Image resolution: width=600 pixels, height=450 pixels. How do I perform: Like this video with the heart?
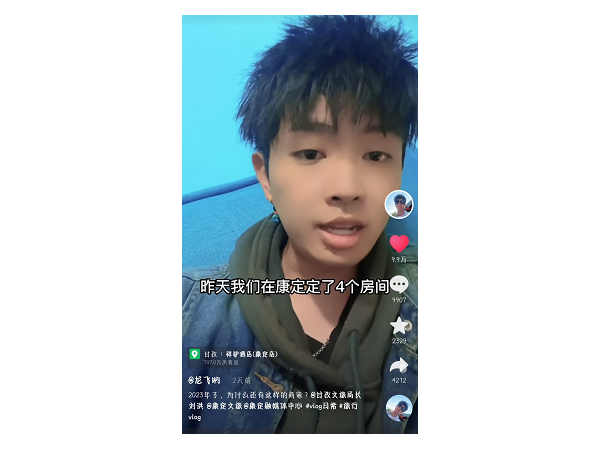[399, 244]
